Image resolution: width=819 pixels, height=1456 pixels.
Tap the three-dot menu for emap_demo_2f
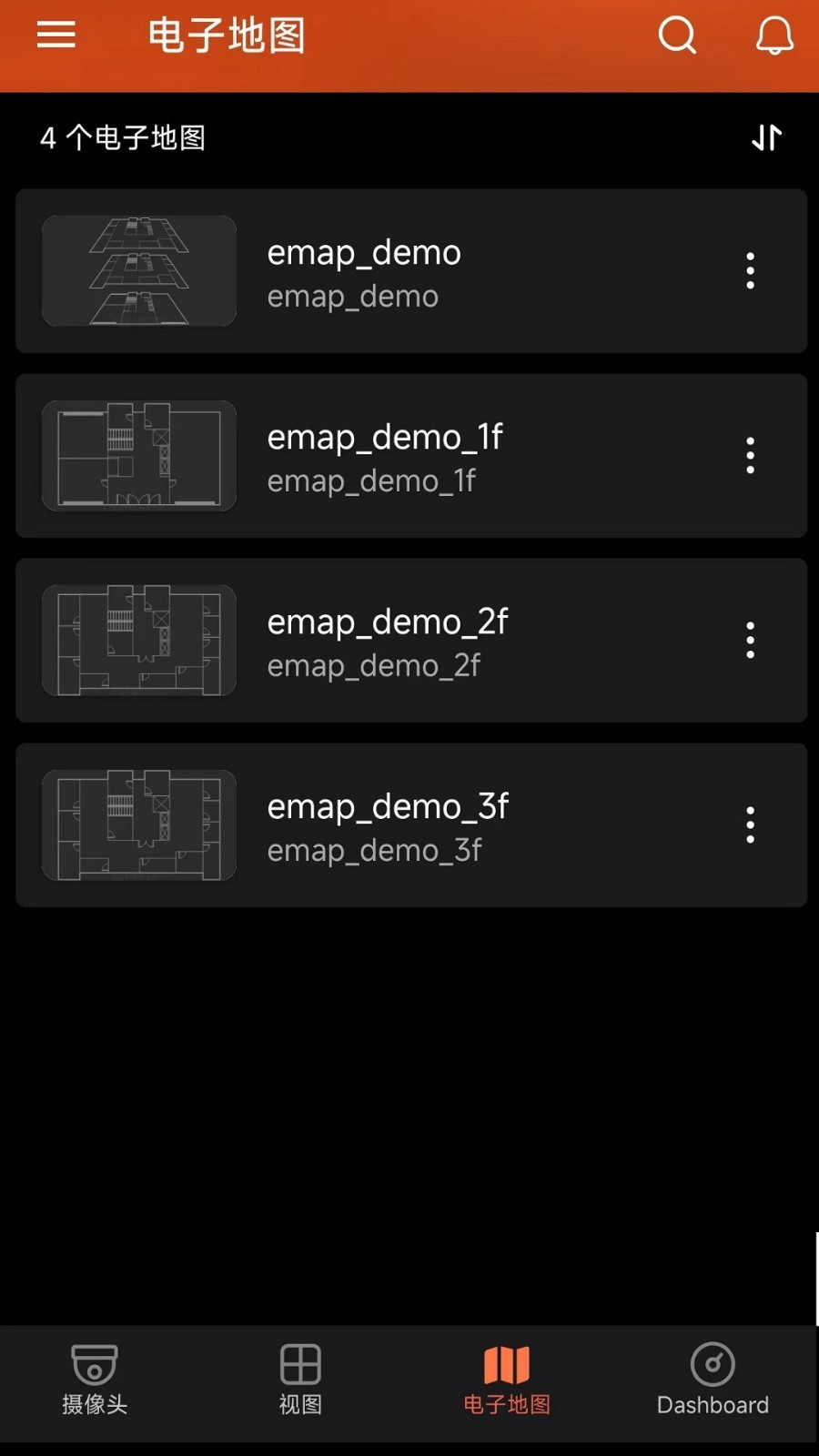(x=750, y=641)
